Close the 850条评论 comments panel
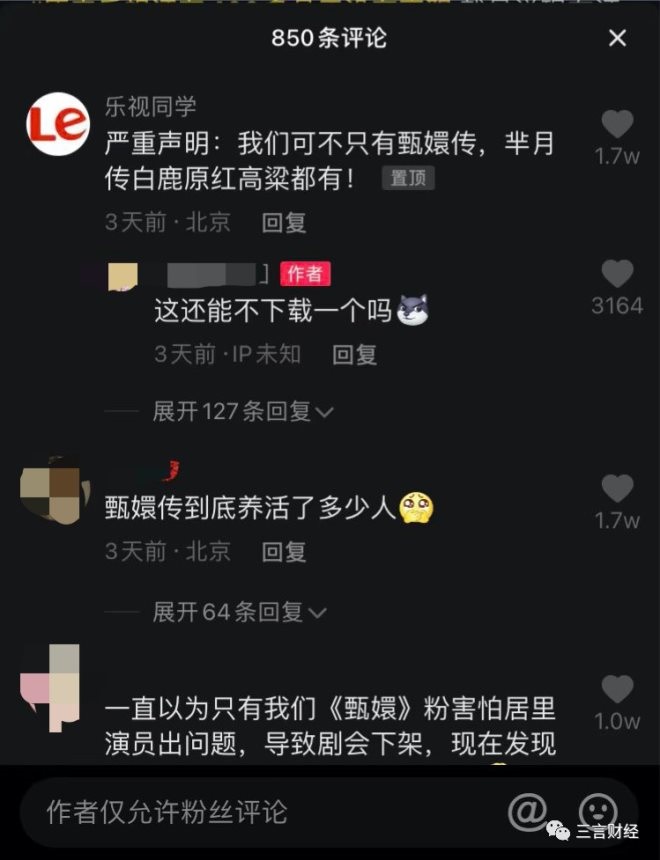 (x=618, y=38)
